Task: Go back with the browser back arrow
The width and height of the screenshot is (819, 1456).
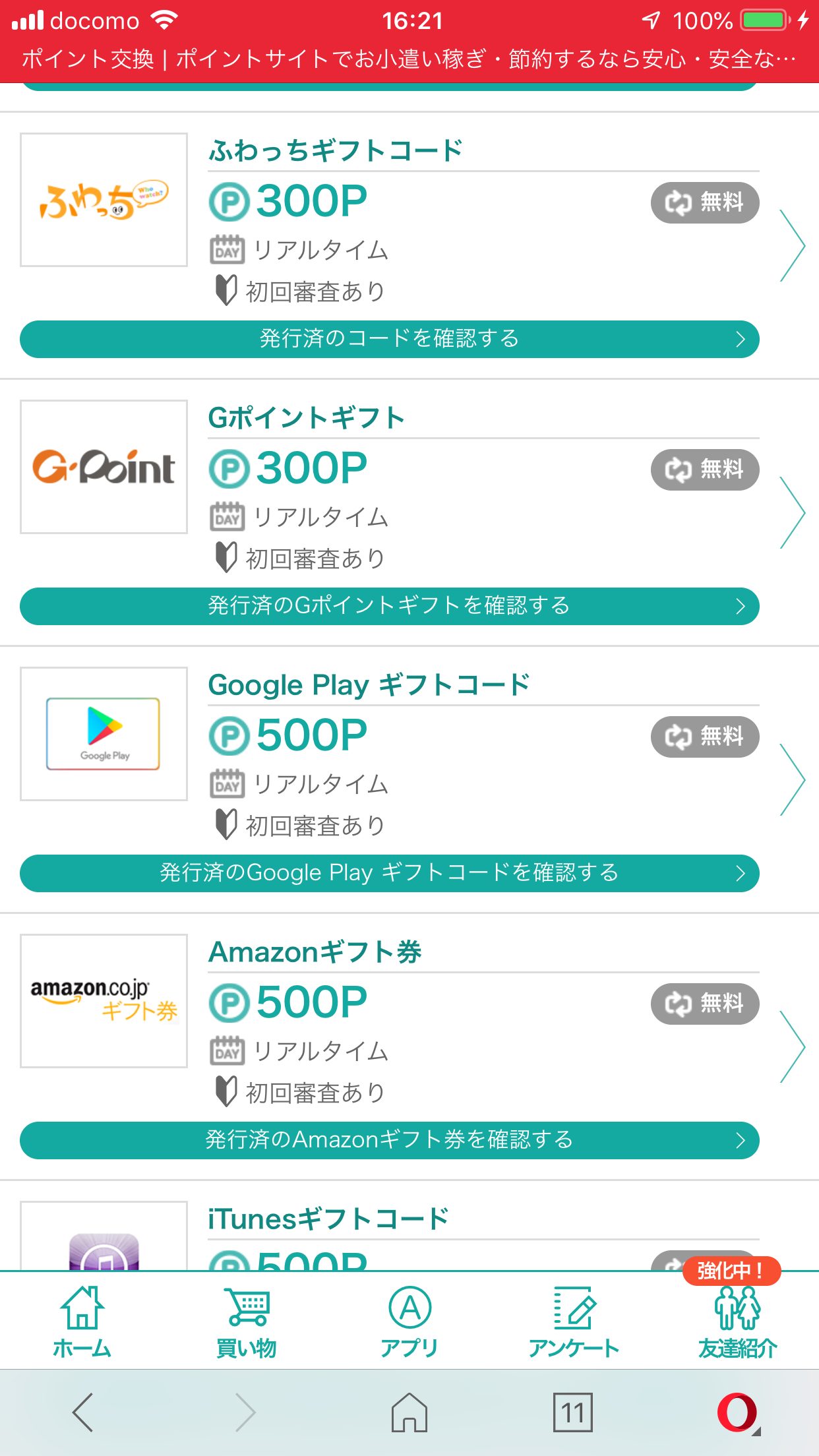Action: coord(82,1412)
